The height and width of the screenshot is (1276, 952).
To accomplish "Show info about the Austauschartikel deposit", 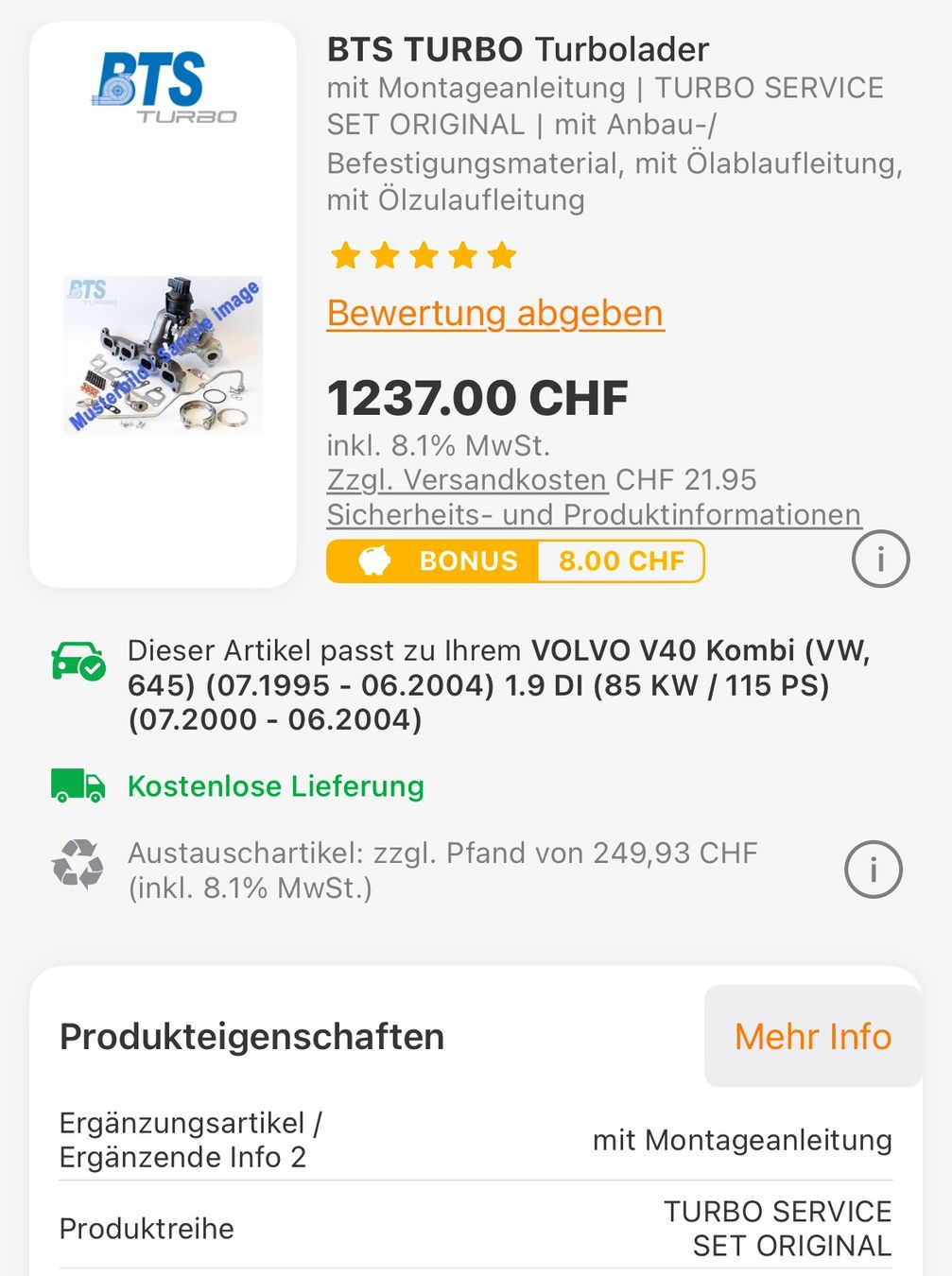I will pyautogui.click(x=873, y=870).
